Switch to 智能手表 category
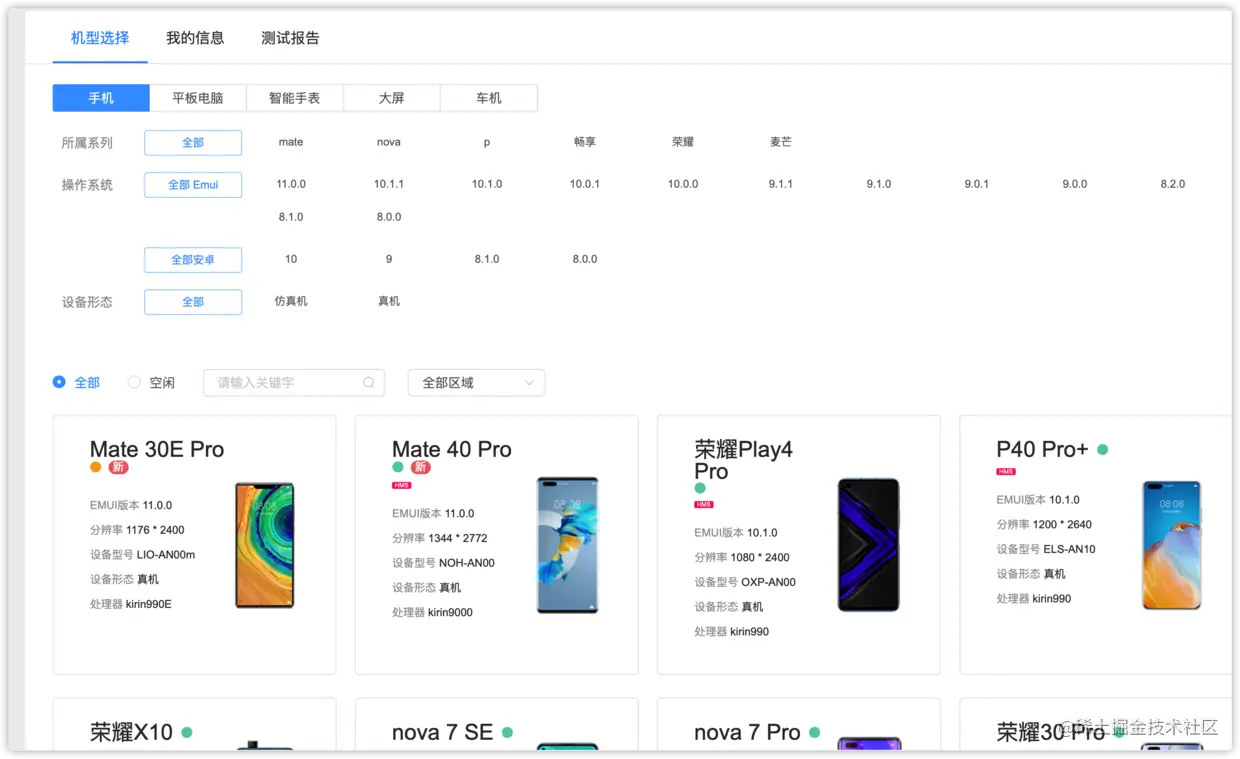This screenshot has height=759, width=1240. click(294, 98)
